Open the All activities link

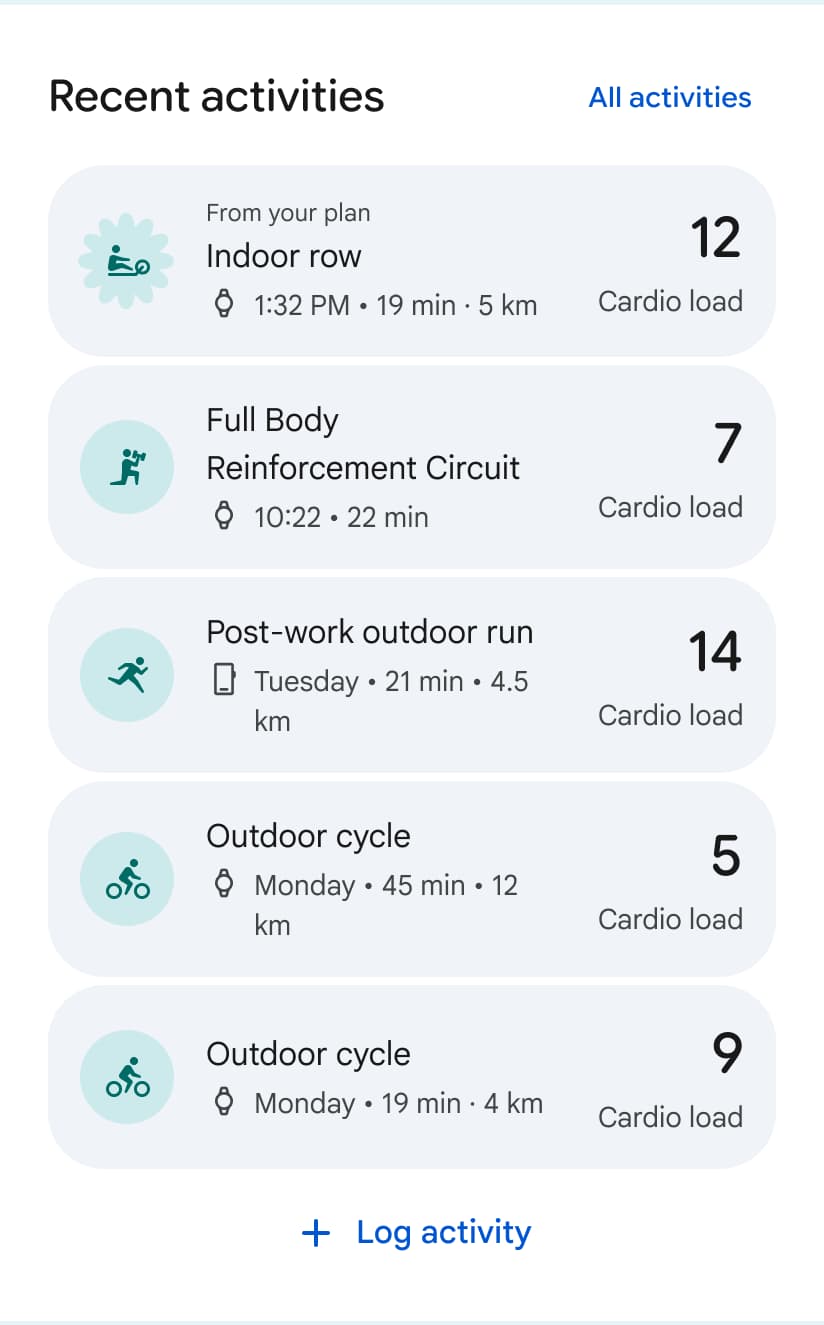point(669,97)
